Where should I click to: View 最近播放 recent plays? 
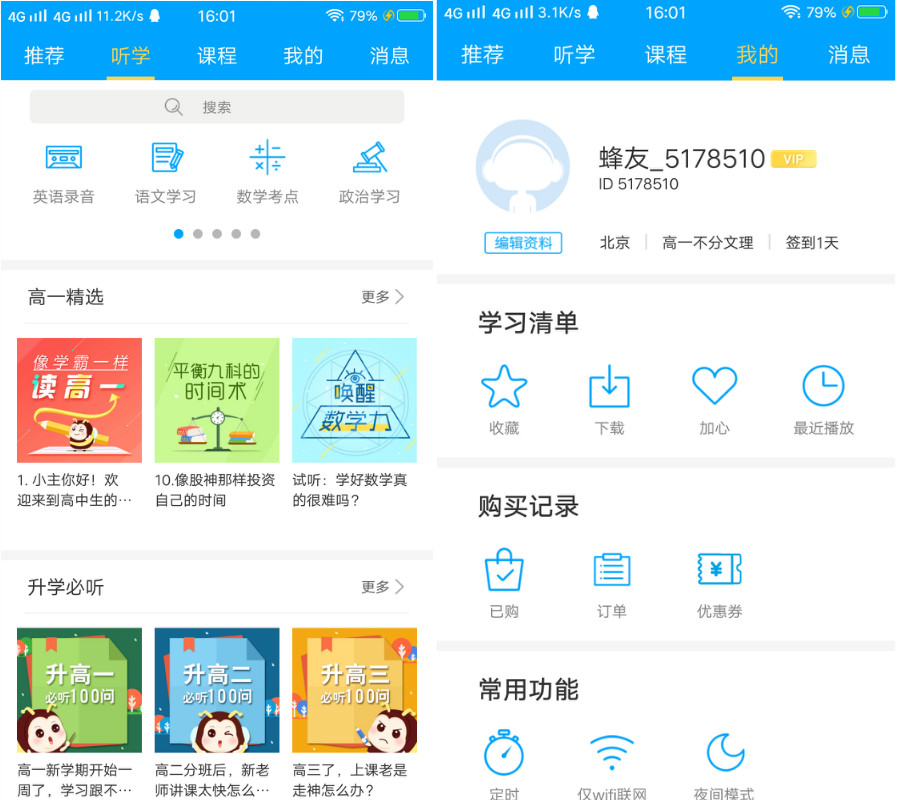pos(823,399)
